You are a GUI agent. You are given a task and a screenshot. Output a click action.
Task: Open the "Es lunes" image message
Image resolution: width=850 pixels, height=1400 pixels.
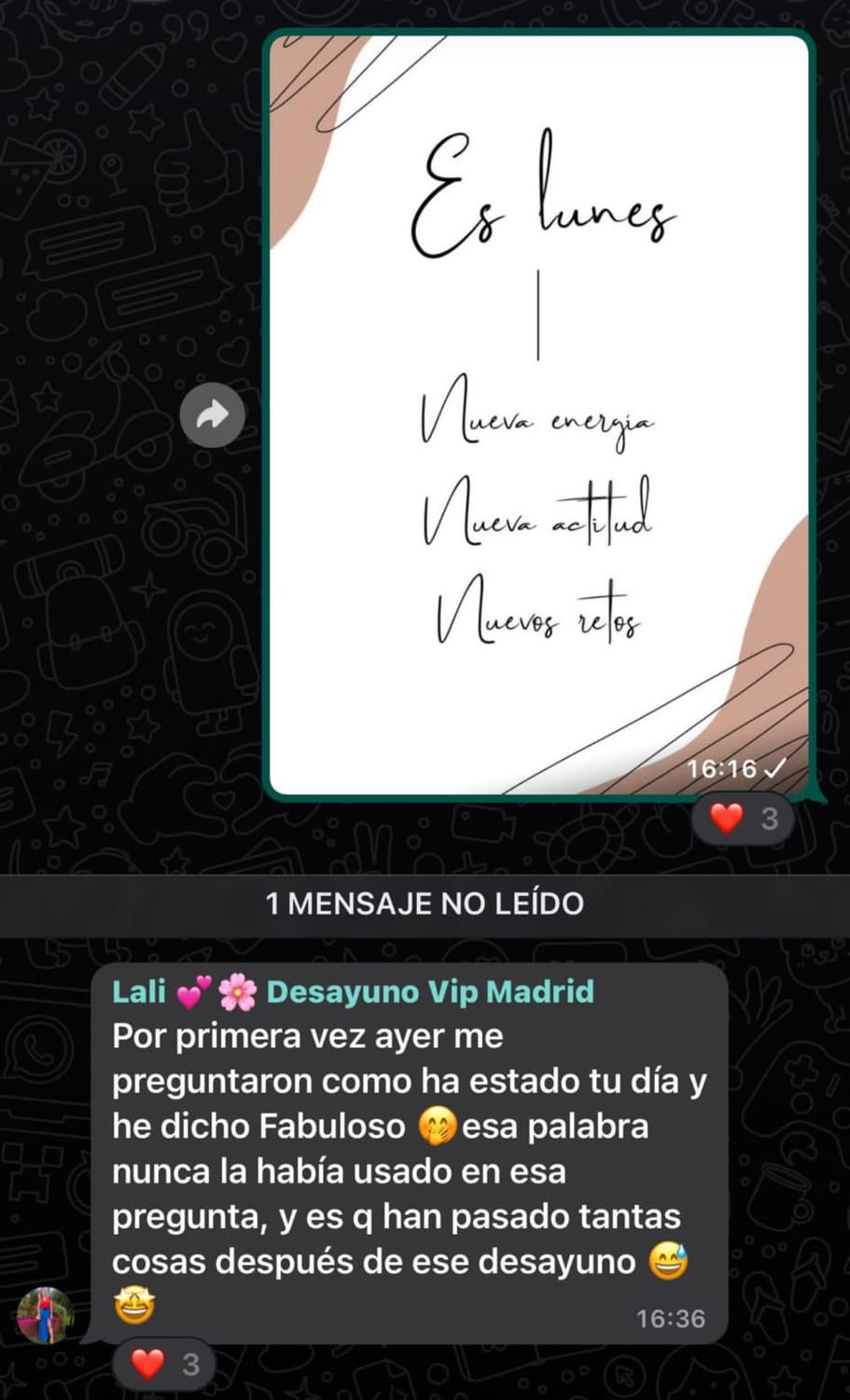[x=538, y=414]
